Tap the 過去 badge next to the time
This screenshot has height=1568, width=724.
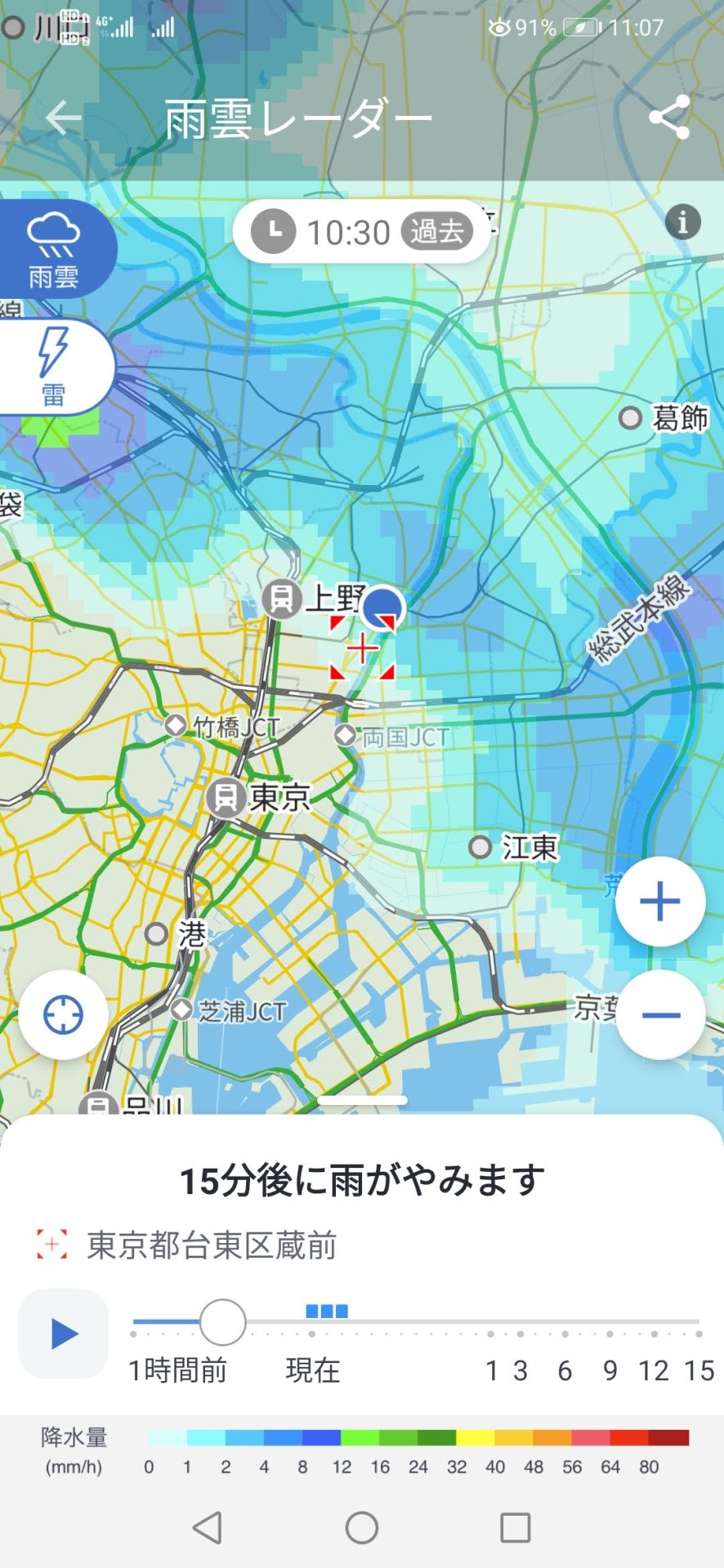tap(436, 231)
